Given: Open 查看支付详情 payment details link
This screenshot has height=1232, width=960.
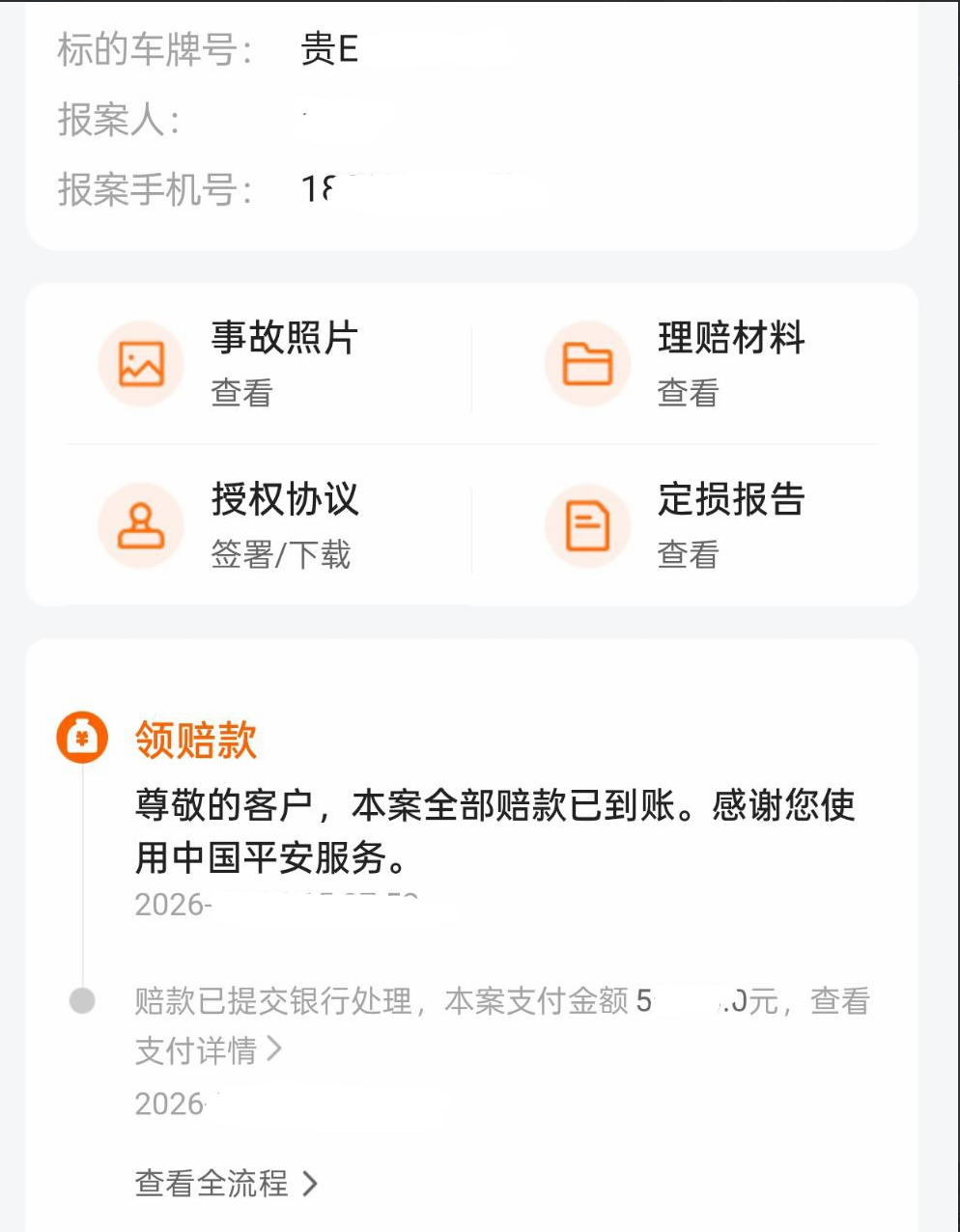Looking at the screenshot, I should click(209, 1050).
